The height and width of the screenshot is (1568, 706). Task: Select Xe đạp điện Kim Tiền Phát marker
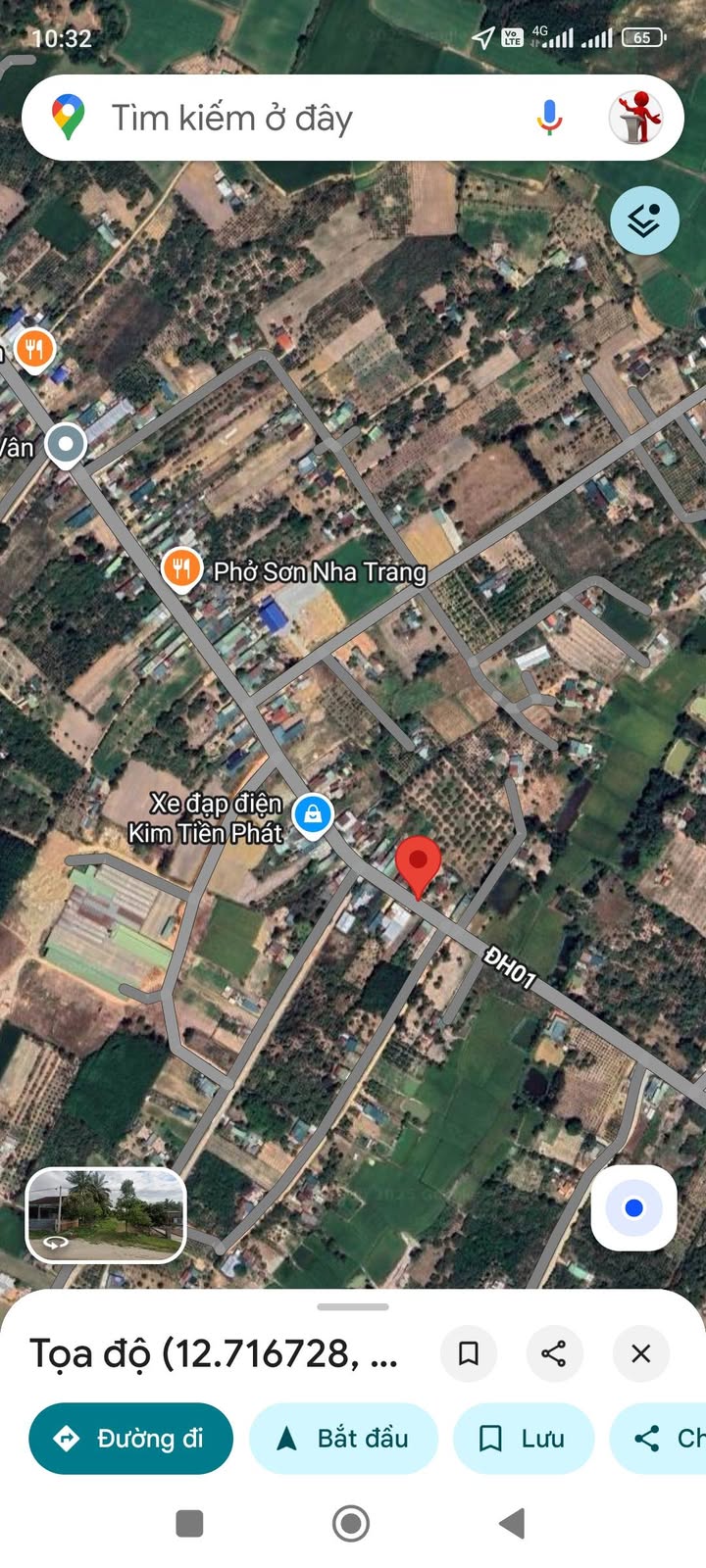point(313,815)
